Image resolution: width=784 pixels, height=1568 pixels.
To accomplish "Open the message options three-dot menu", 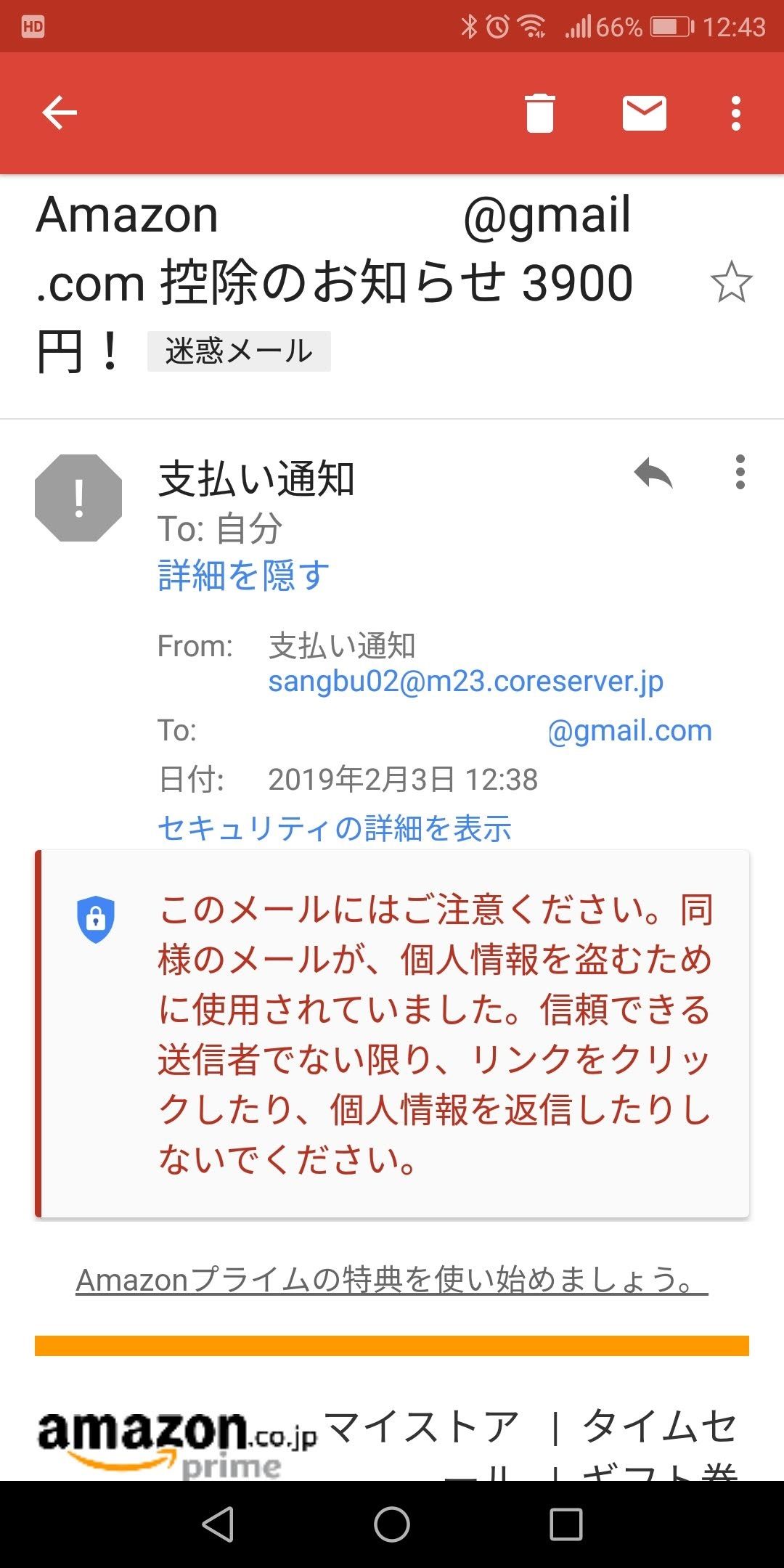I will [740, 473].
